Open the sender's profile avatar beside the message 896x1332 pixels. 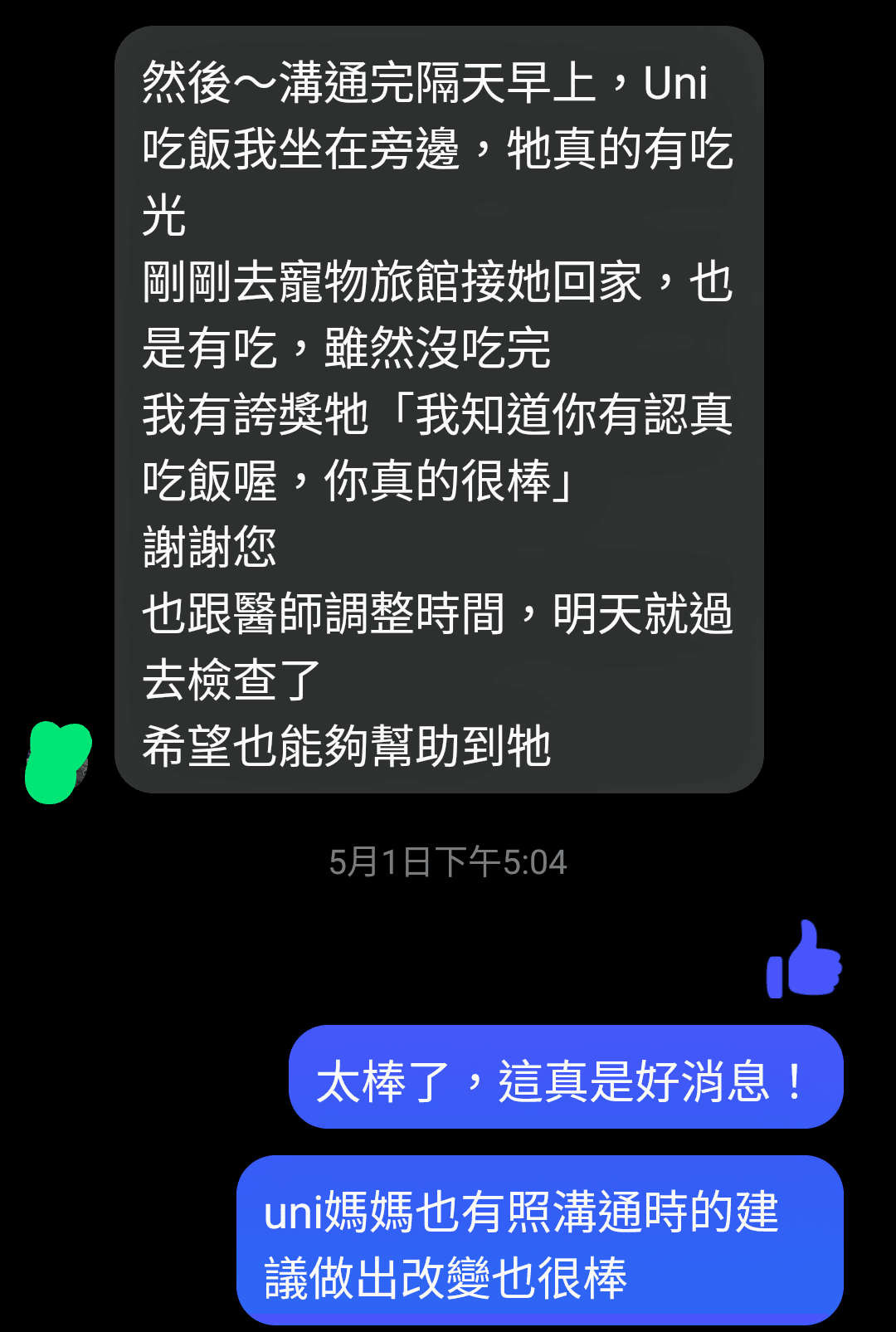(58, 762)
